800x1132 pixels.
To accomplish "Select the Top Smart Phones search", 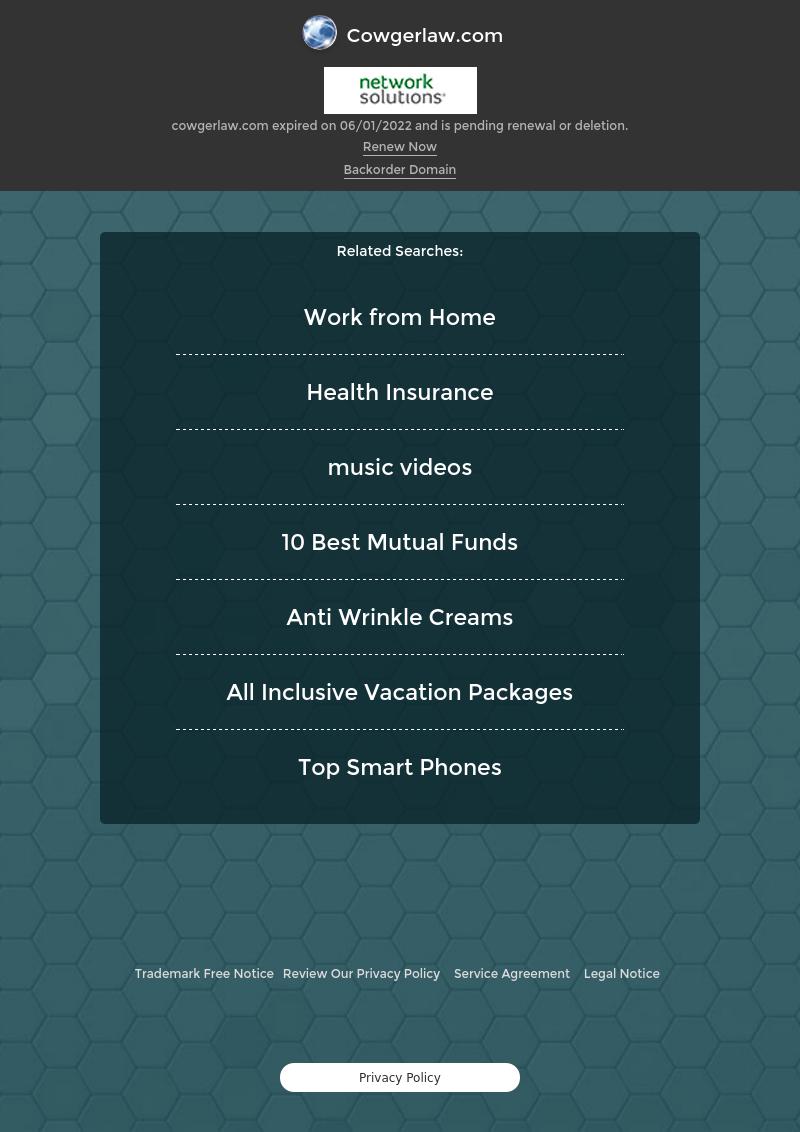I will point(399,767).
